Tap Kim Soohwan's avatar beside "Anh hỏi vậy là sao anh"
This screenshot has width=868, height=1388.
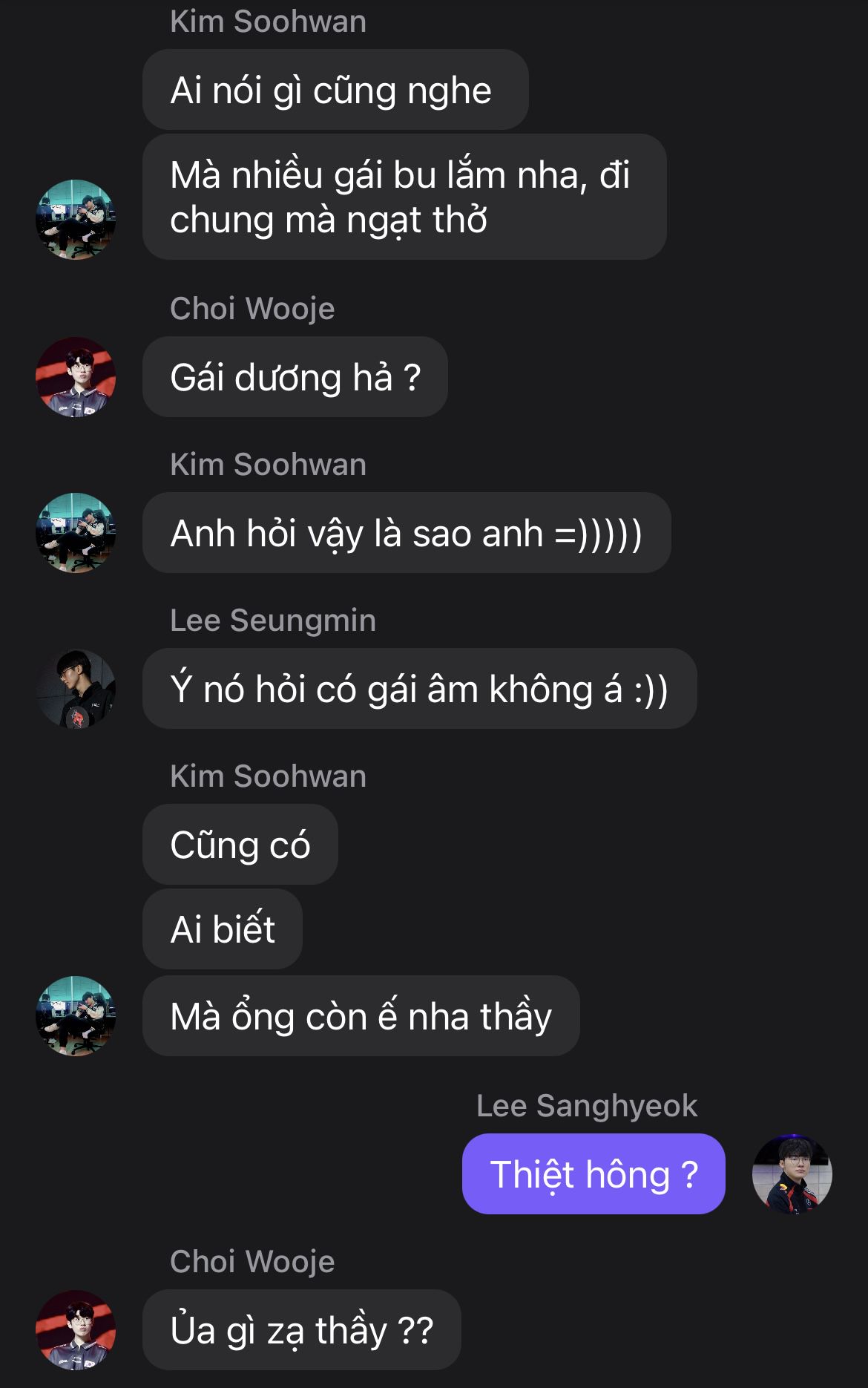coord(76,533)
